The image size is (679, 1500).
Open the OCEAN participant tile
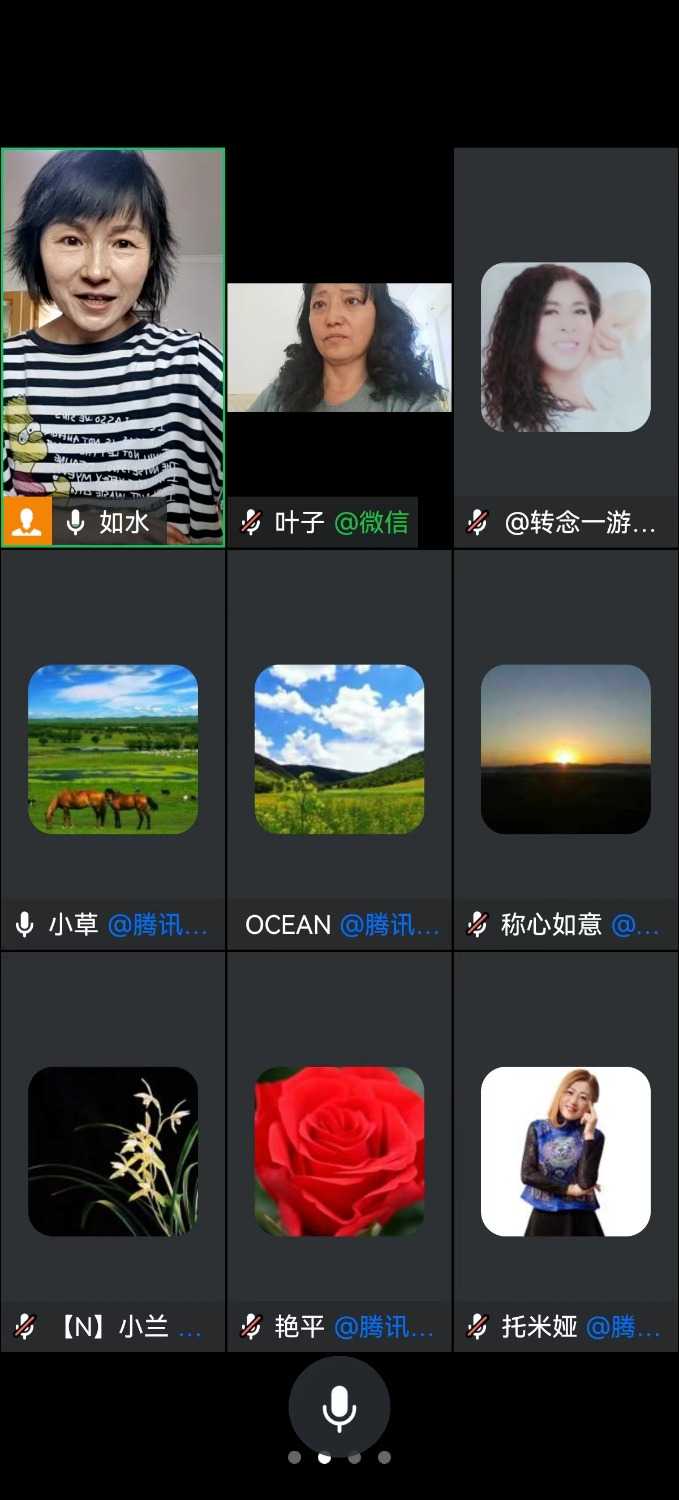(x=339, y=749)
